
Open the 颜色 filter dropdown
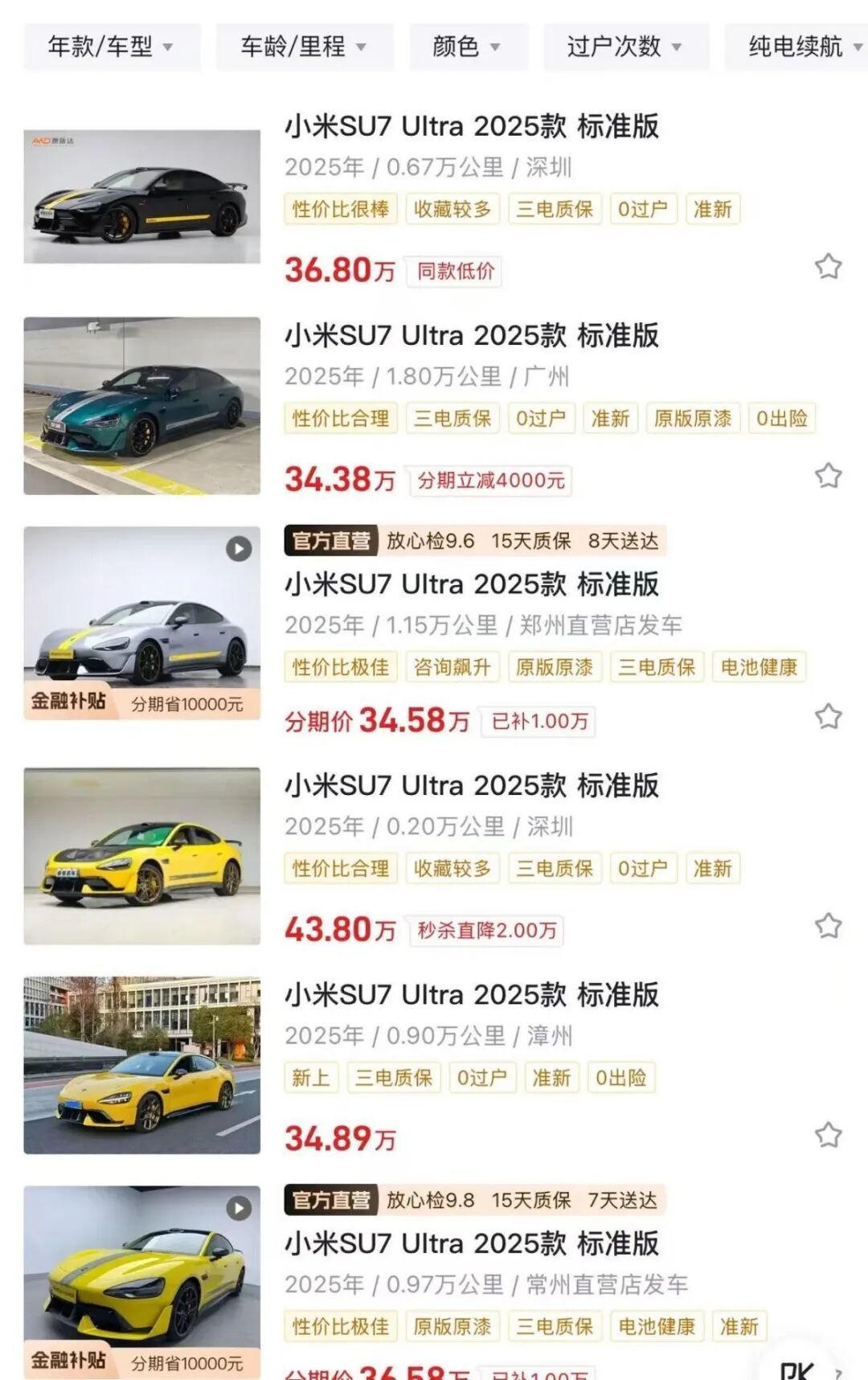point(469,46)
